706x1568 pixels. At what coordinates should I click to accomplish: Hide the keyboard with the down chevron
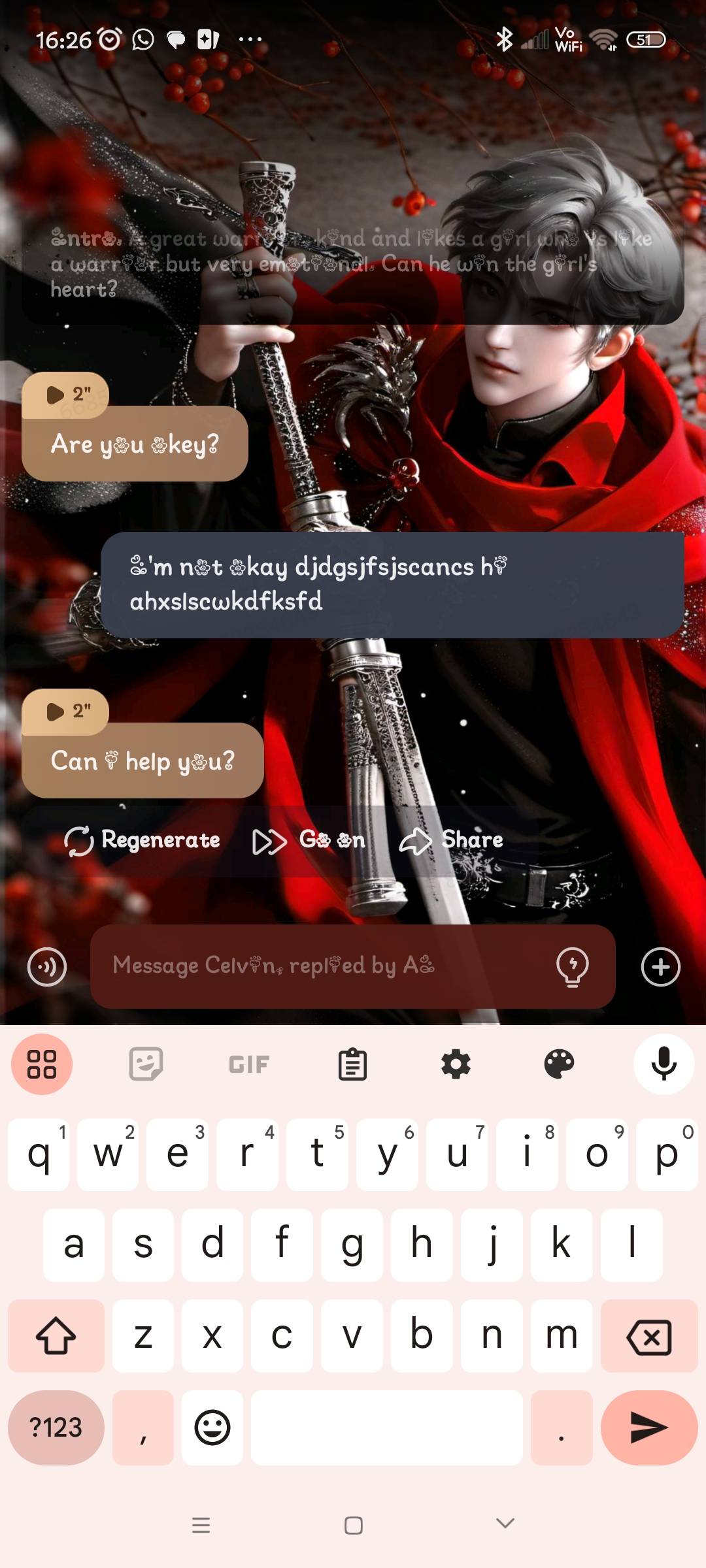[x=505, y=1524]
